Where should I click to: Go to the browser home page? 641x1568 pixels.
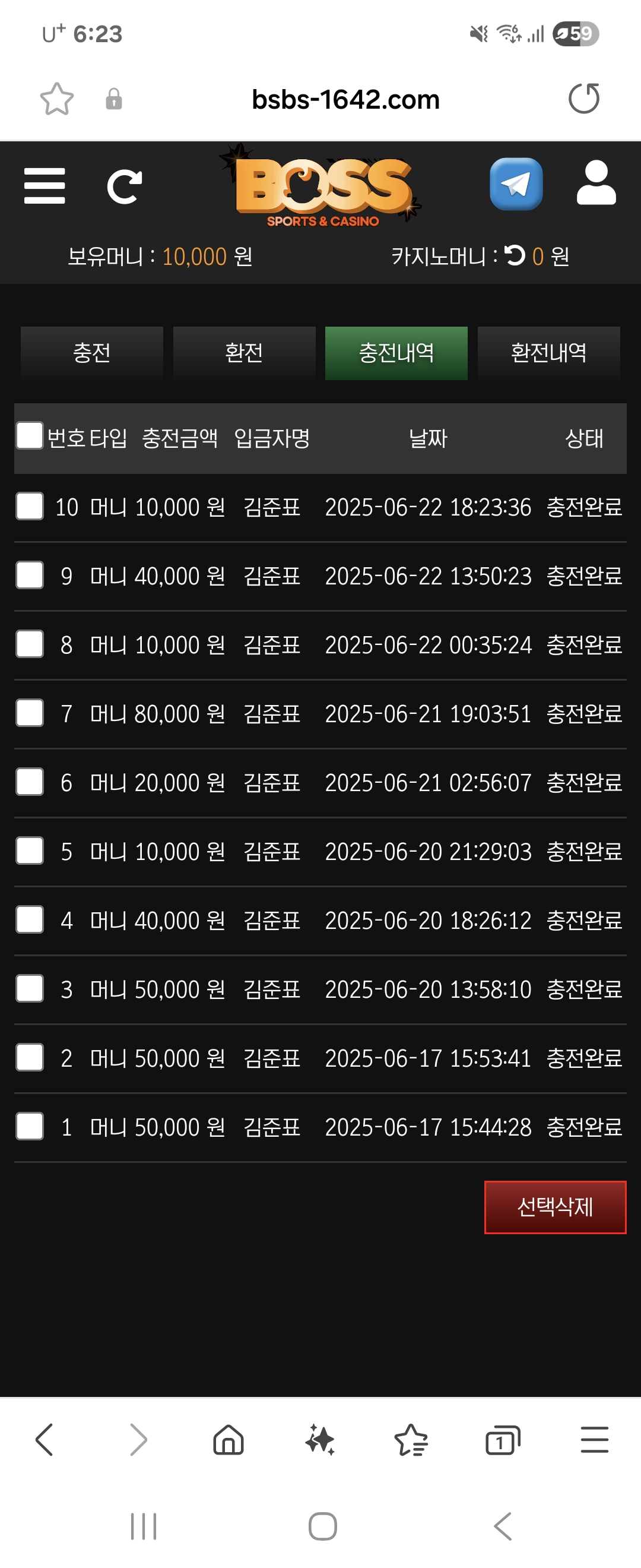point(229,1441)
